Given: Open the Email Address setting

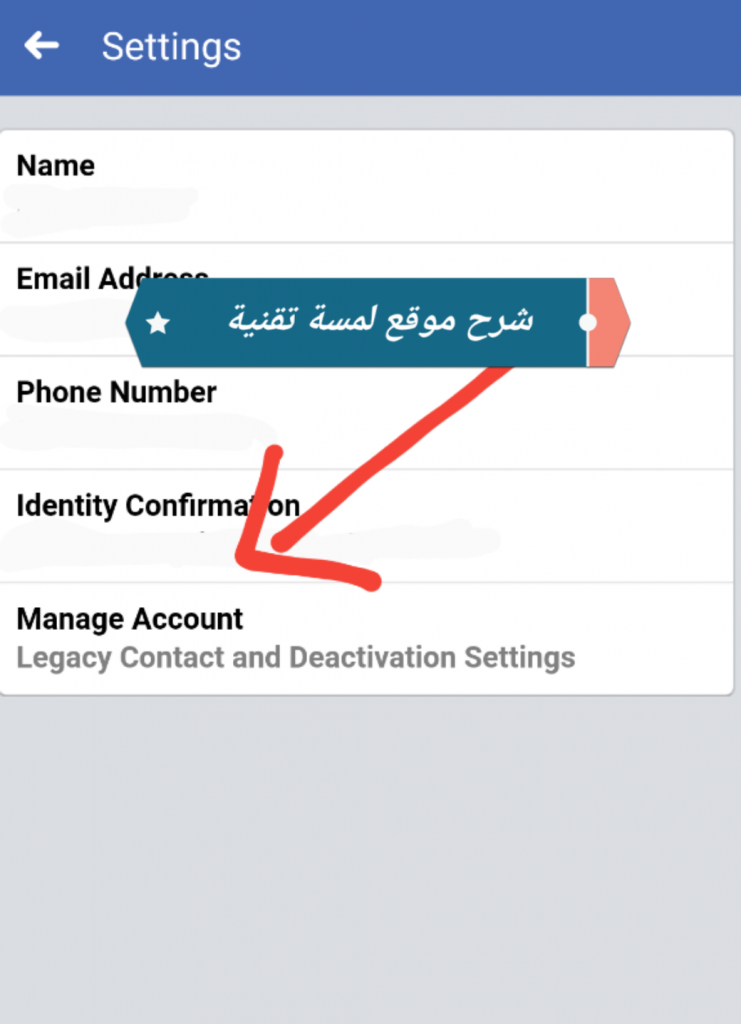Looking at the screenshot, I should coord(70,278).
